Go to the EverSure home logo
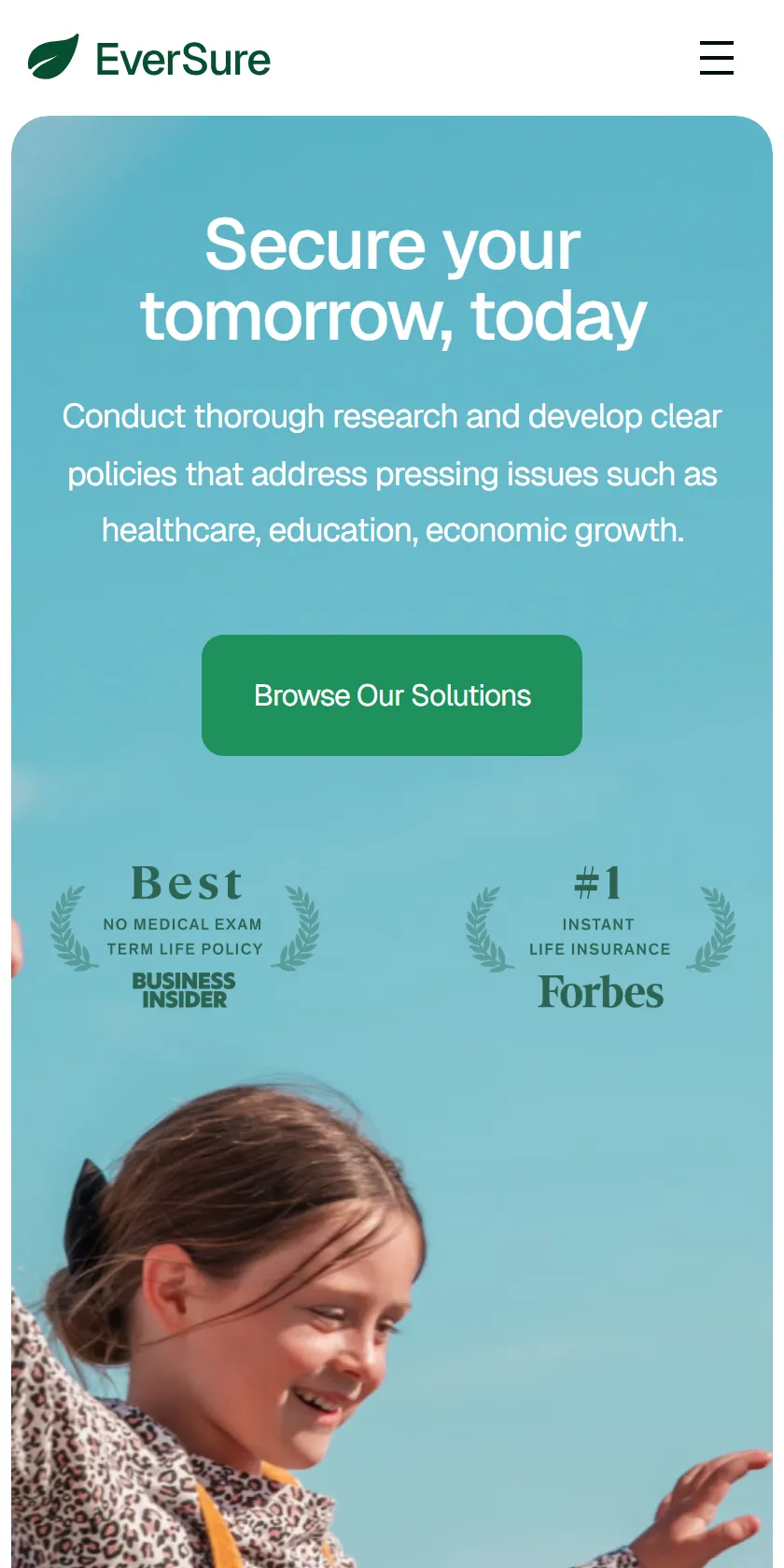 pyautogui.click(x=149, y=58)
